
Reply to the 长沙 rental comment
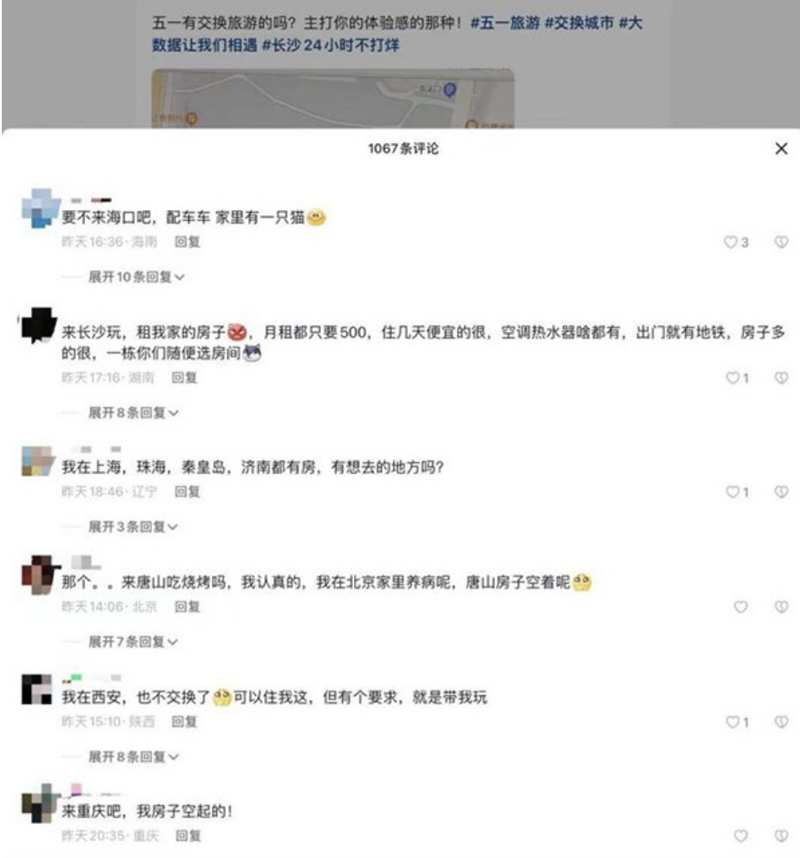[x=184, y=378]
